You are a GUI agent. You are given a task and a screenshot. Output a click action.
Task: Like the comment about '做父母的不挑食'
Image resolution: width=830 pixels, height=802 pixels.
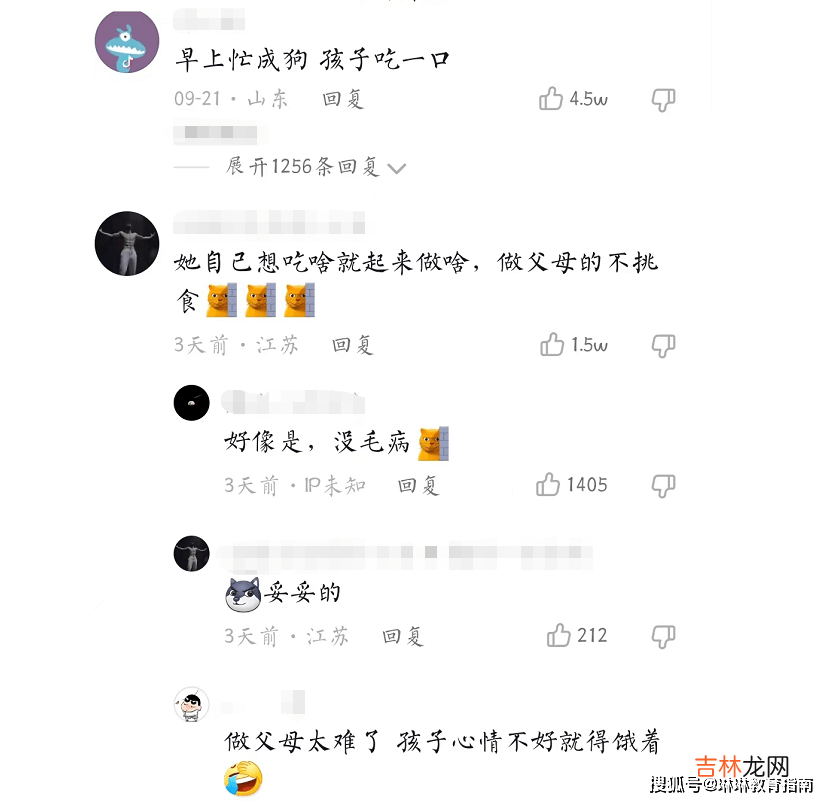553,345
